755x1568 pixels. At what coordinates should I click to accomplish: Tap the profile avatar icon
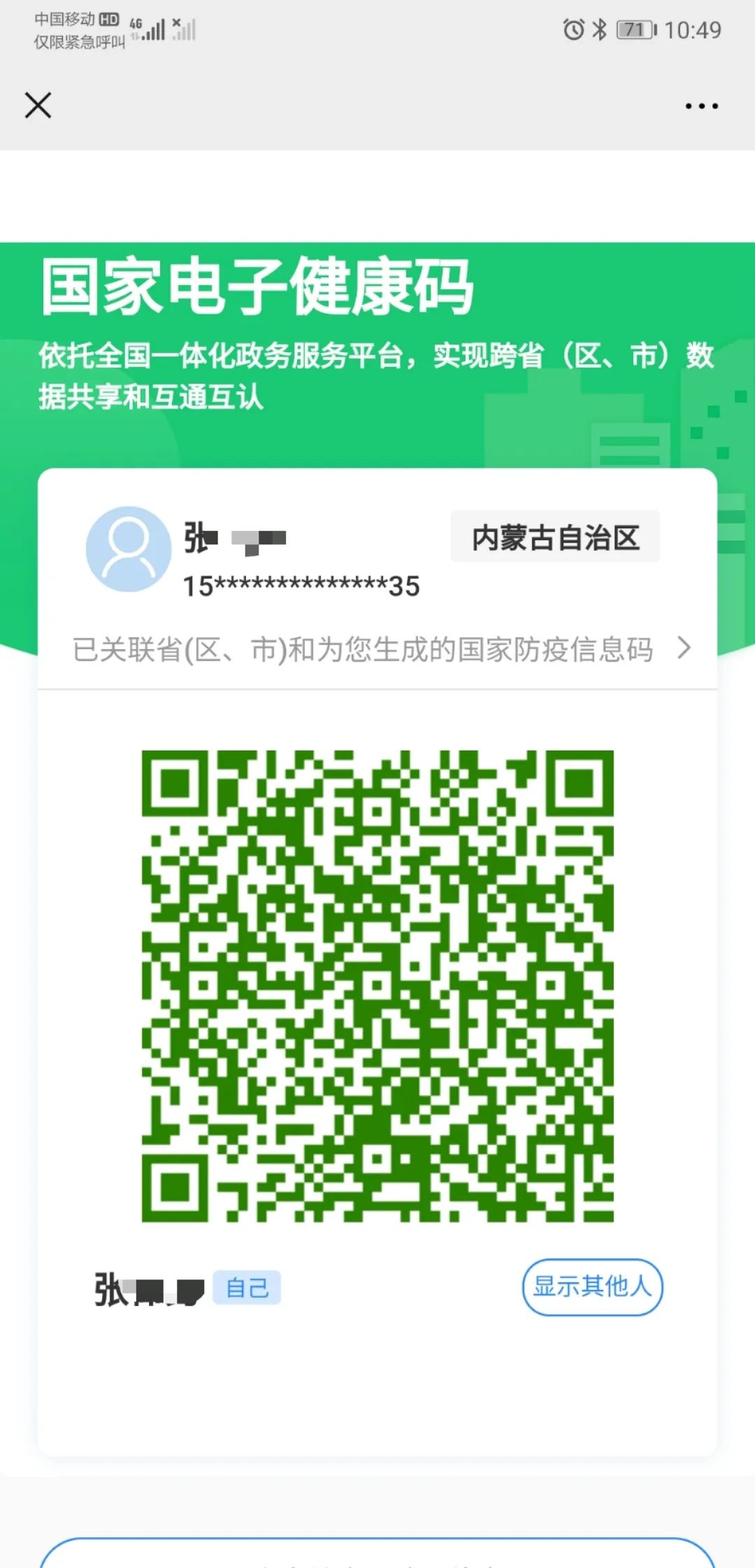(x=129, y=549)
